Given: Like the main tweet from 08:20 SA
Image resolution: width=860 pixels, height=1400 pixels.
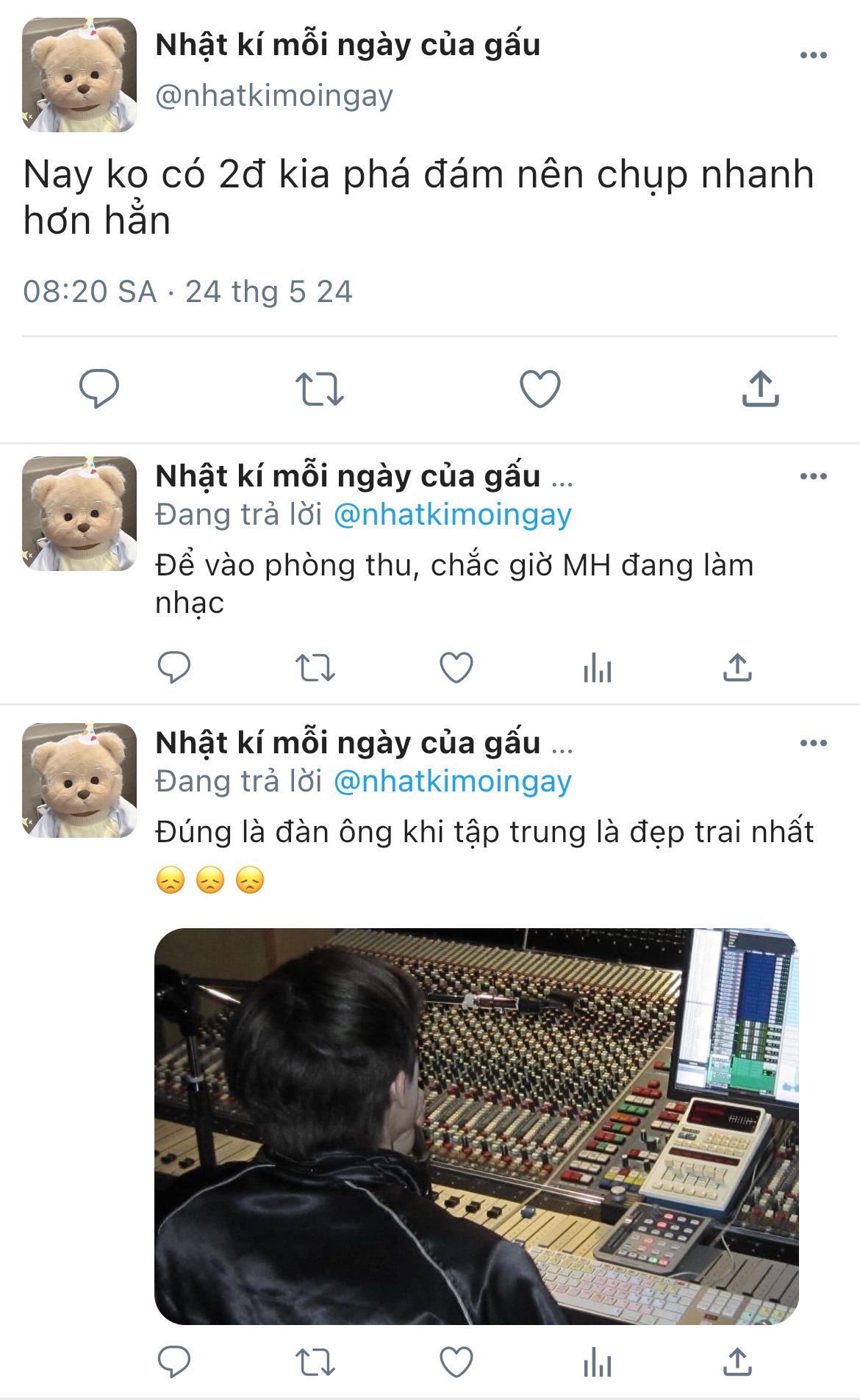Looking at the screenshot, I should click(540, 389).
